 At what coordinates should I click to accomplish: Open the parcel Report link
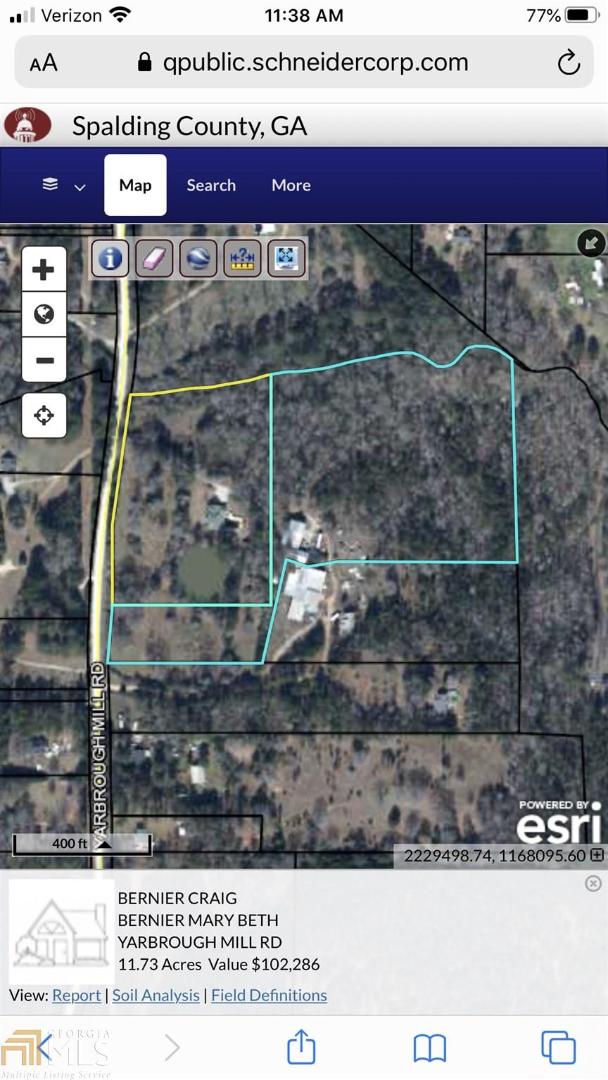[76, 995]
